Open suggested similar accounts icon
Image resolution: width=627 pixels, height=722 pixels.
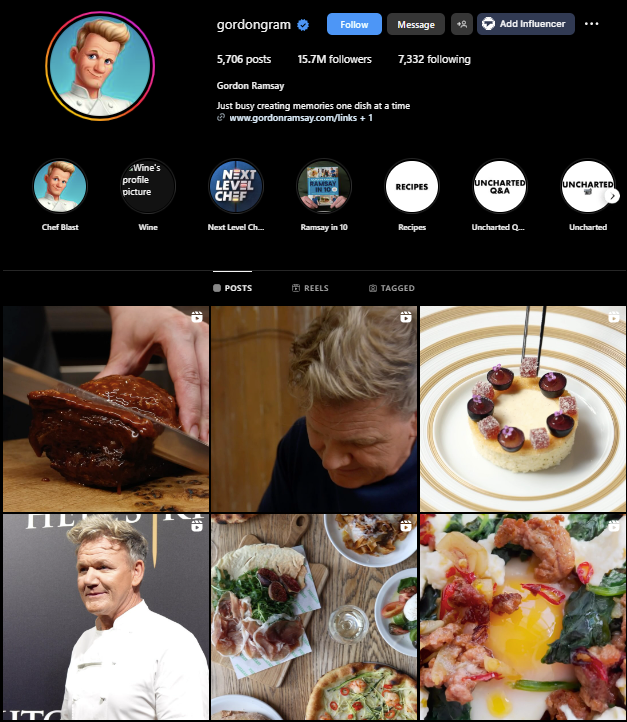pyautogui.click(x=461, y=24)
